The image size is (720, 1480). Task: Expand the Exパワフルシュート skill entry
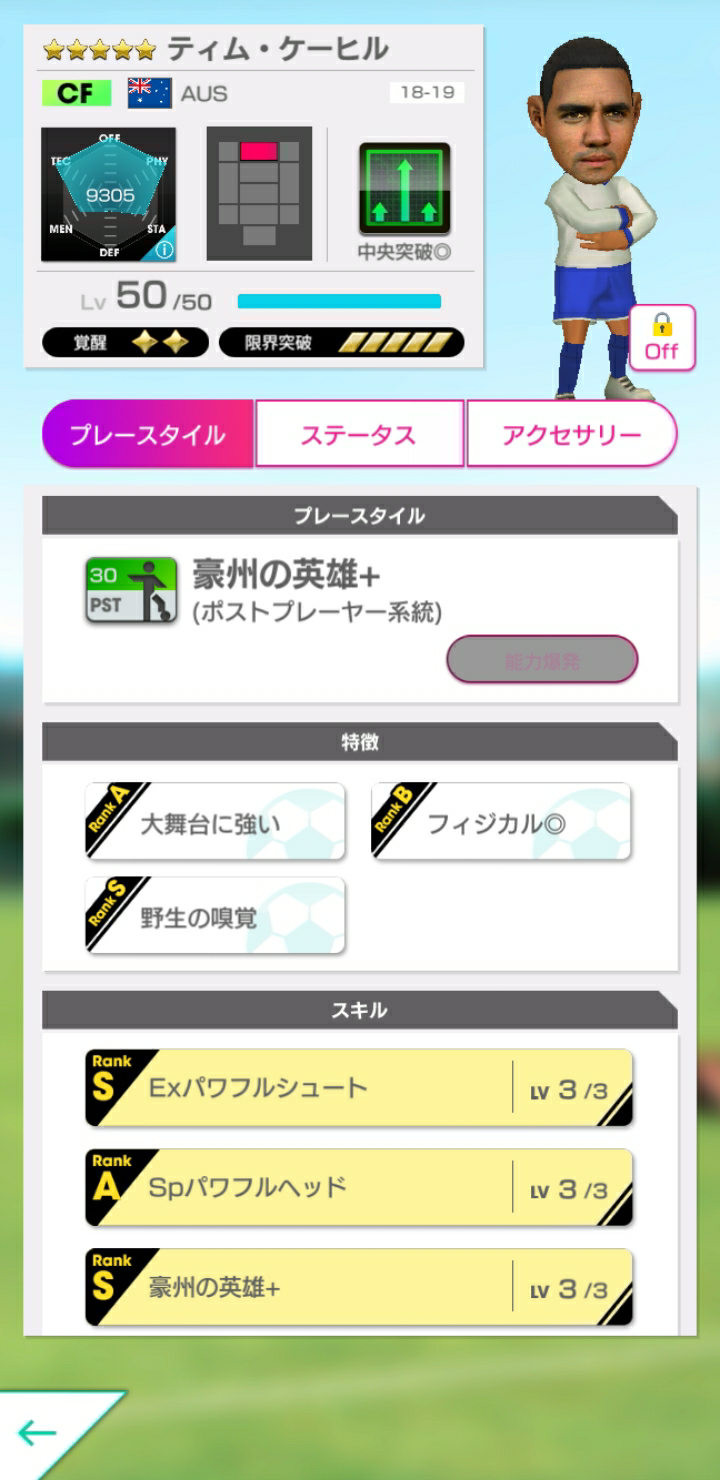[358, 1087]
